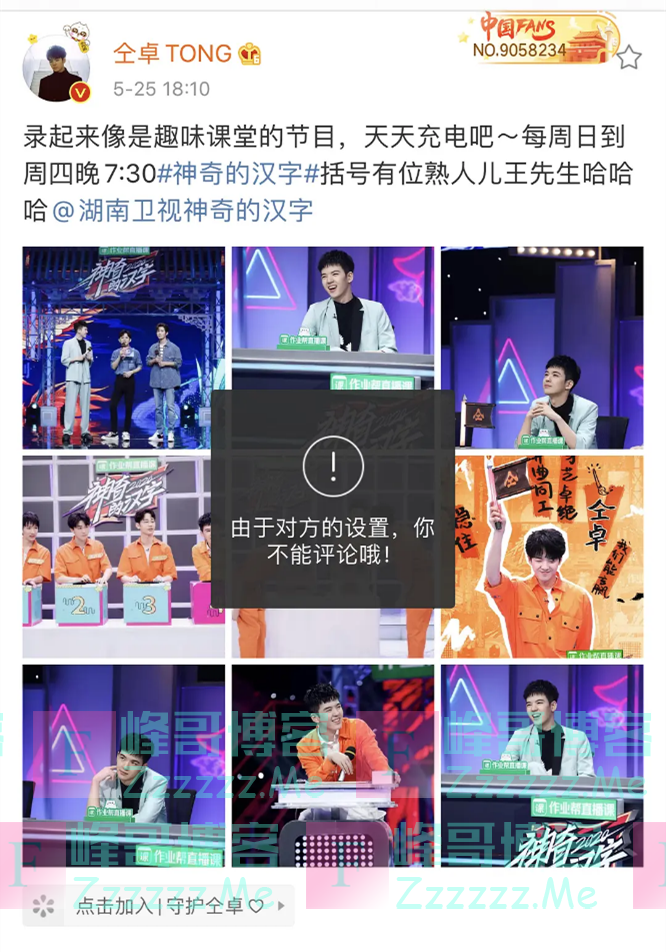Tap 点击加入 to join 守护全卓

pos(115,906)
